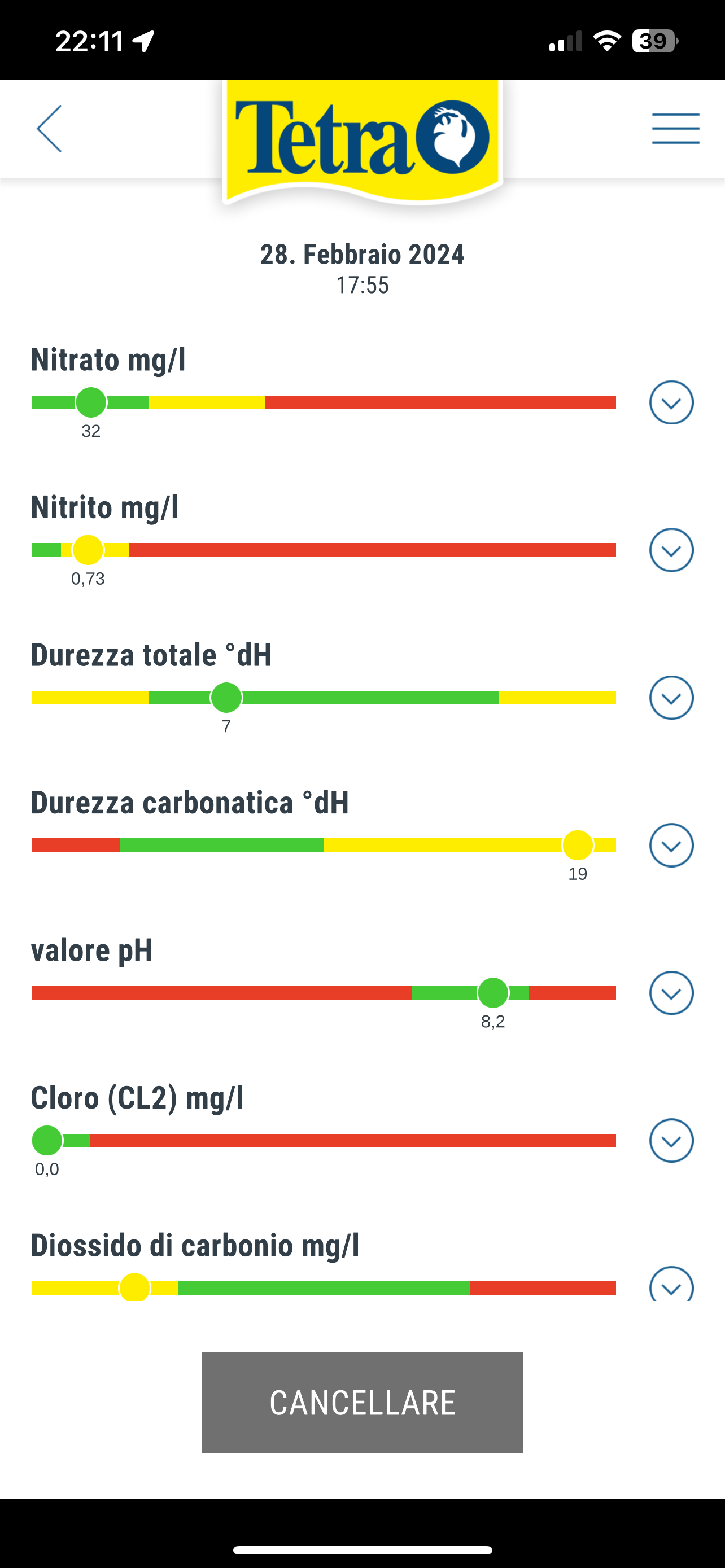Expand Durezza totale °dH details
The width and height of the screenshot is (725, 1568).
coord(671,698)
